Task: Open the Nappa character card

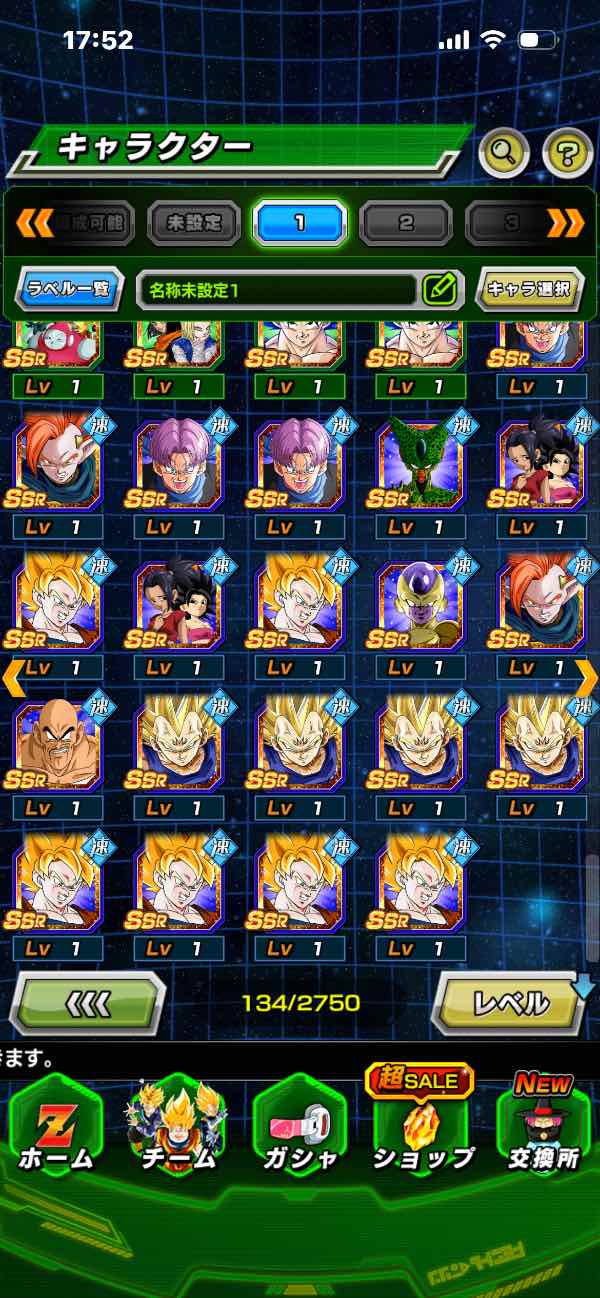Action: point(56,745)
